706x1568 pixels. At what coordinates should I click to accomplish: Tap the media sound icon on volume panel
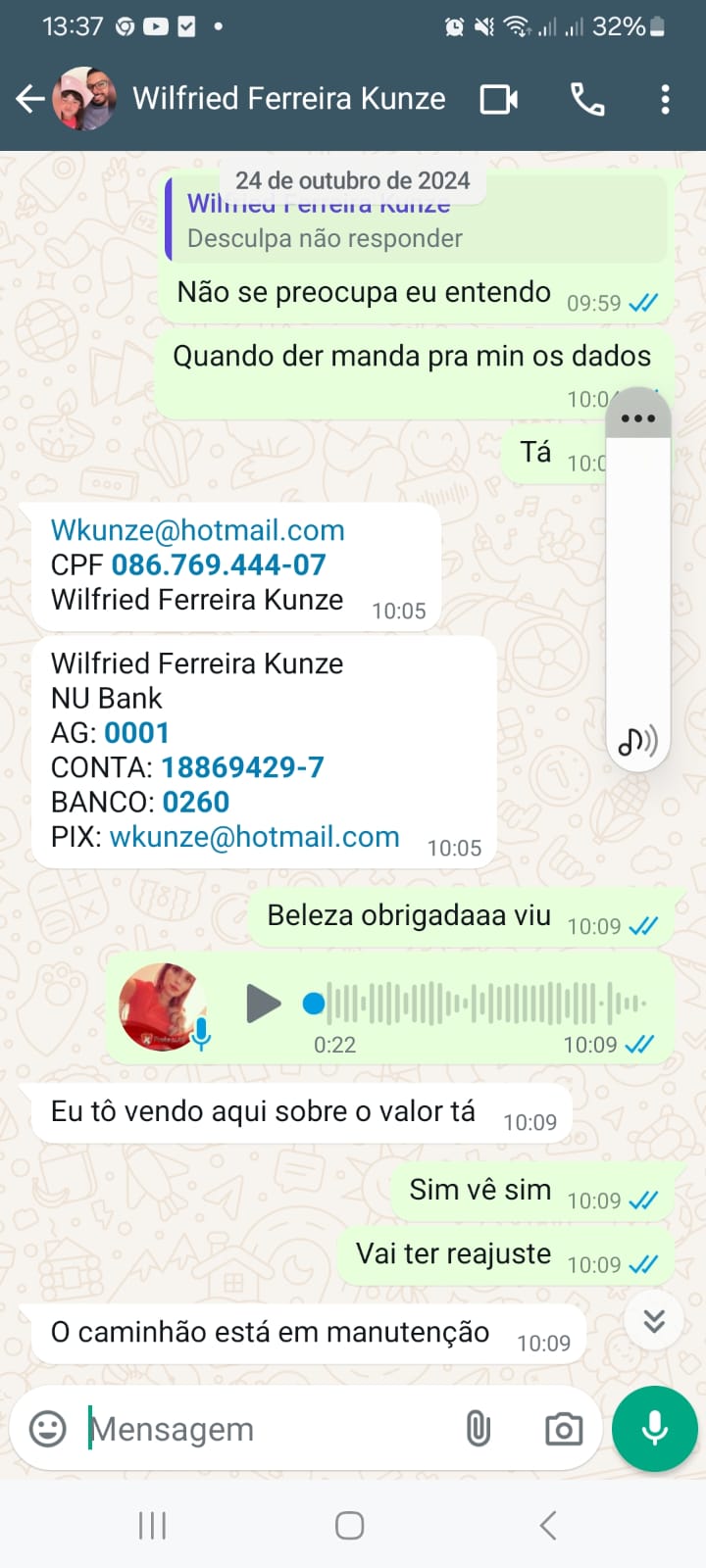pyautogui.click(x=637, y=742)
